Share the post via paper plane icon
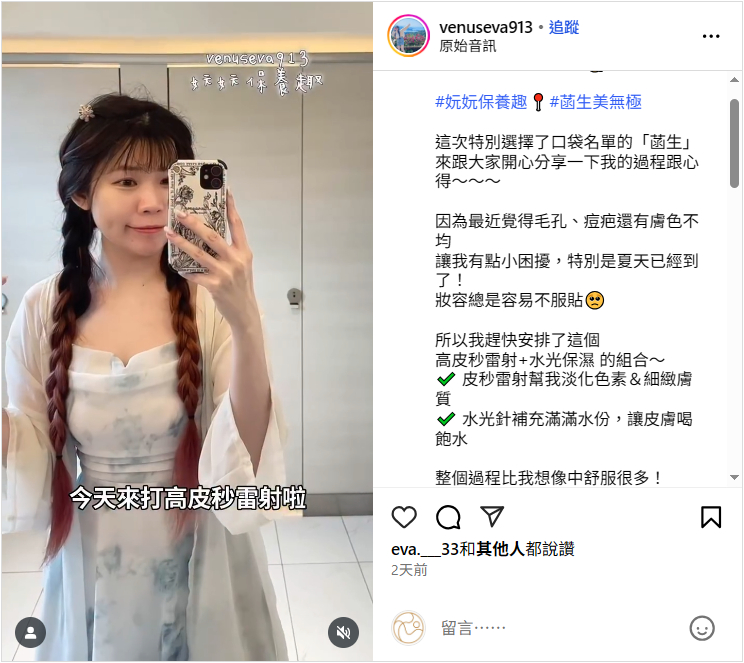This screenshot has width=744, height=663. (x=491, y=516)
